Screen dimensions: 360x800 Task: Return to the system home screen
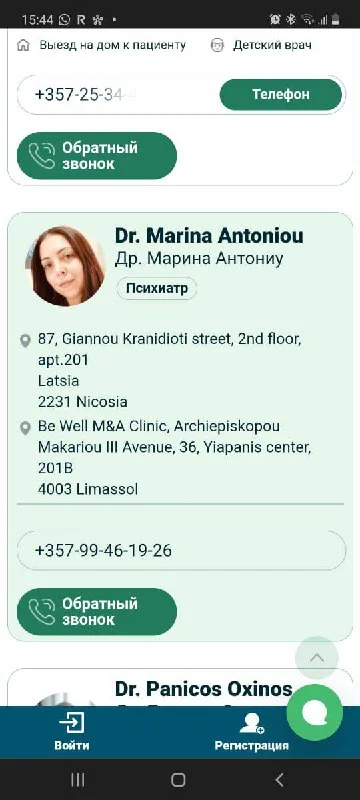click(x=178, y=779)
